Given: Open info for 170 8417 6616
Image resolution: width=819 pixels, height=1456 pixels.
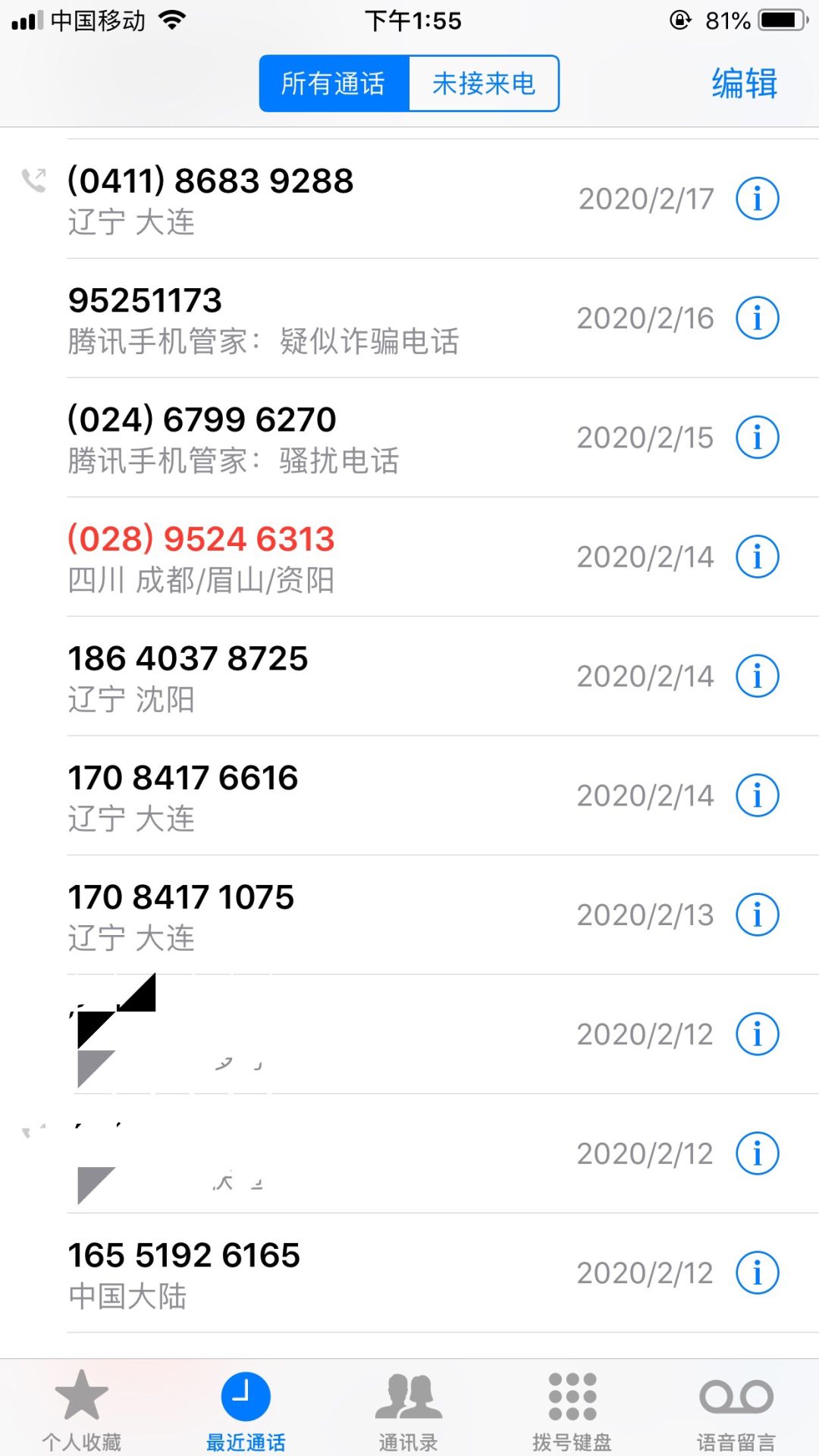Looking at the screenshot, I should point(757,795).
